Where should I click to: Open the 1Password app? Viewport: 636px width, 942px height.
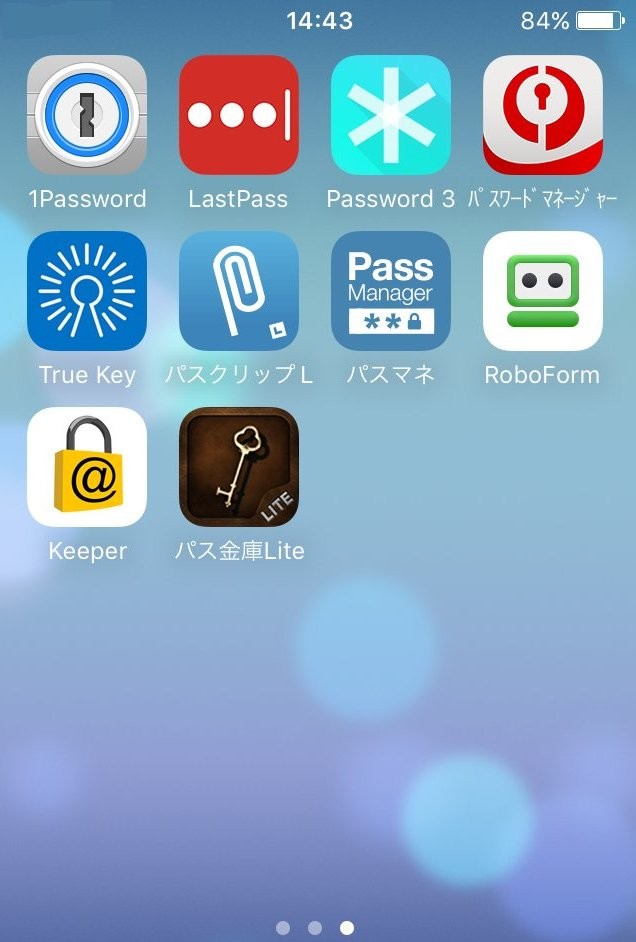(x=87, y=115)
